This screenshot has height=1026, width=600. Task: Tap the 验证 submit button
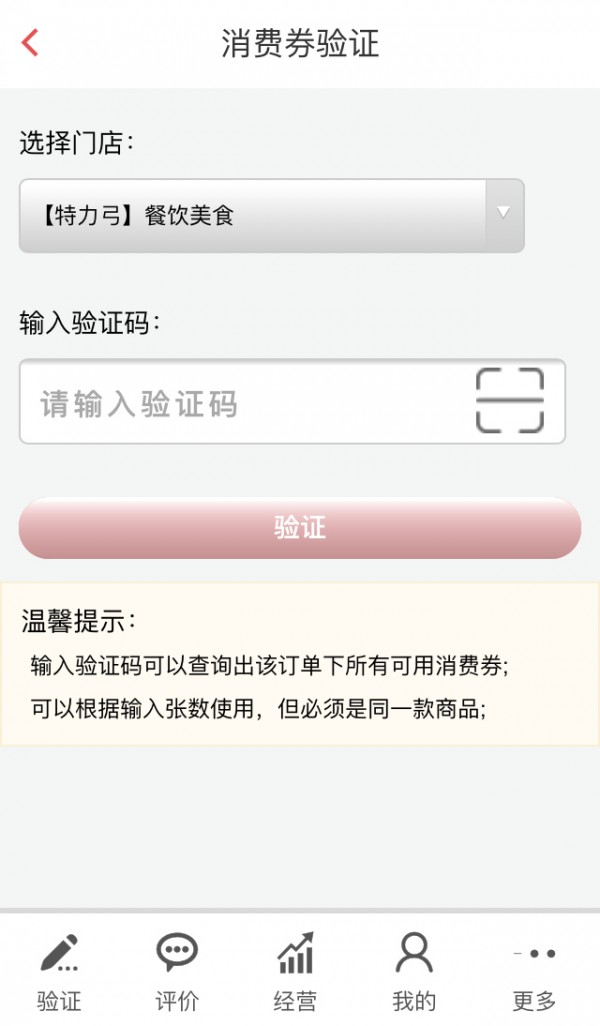(299, 528)
